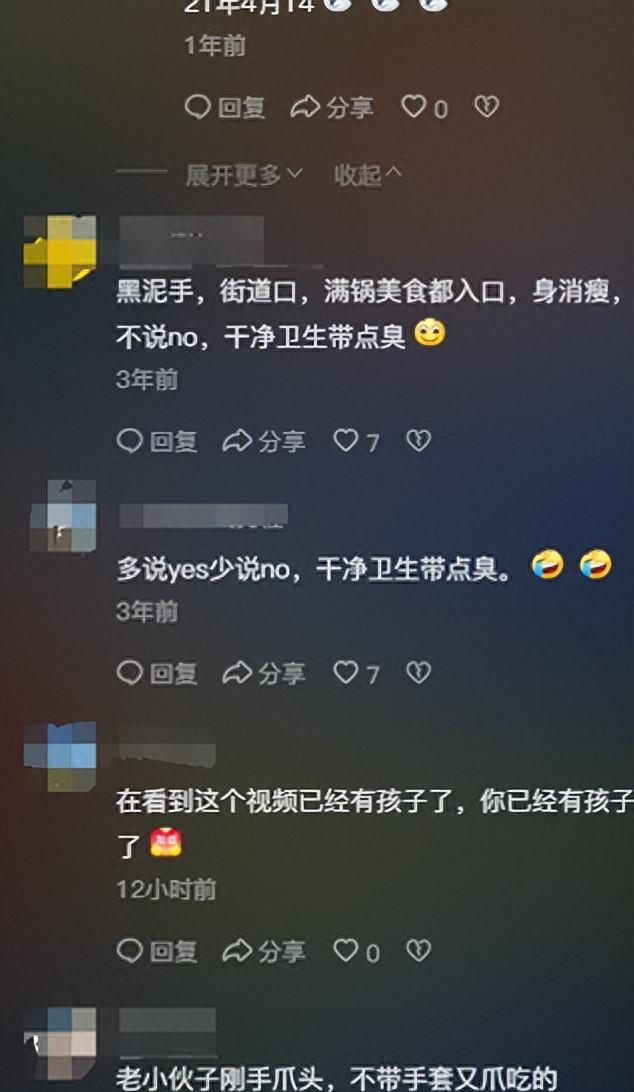Reply to the 多说yes少说no comment
634x1092 pixels.
[x=157, y=673]
